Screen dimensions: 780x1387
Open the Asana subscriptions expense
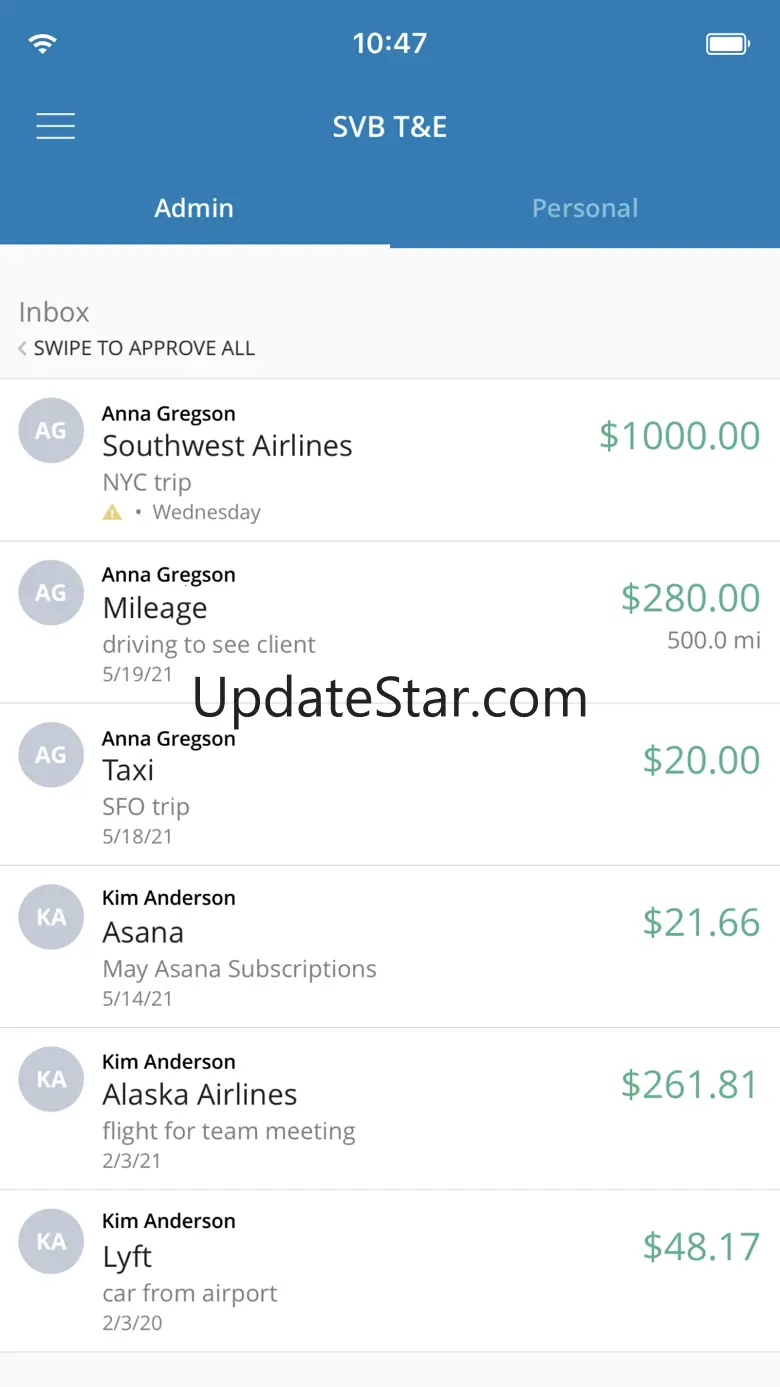click(x=390, y=947)
